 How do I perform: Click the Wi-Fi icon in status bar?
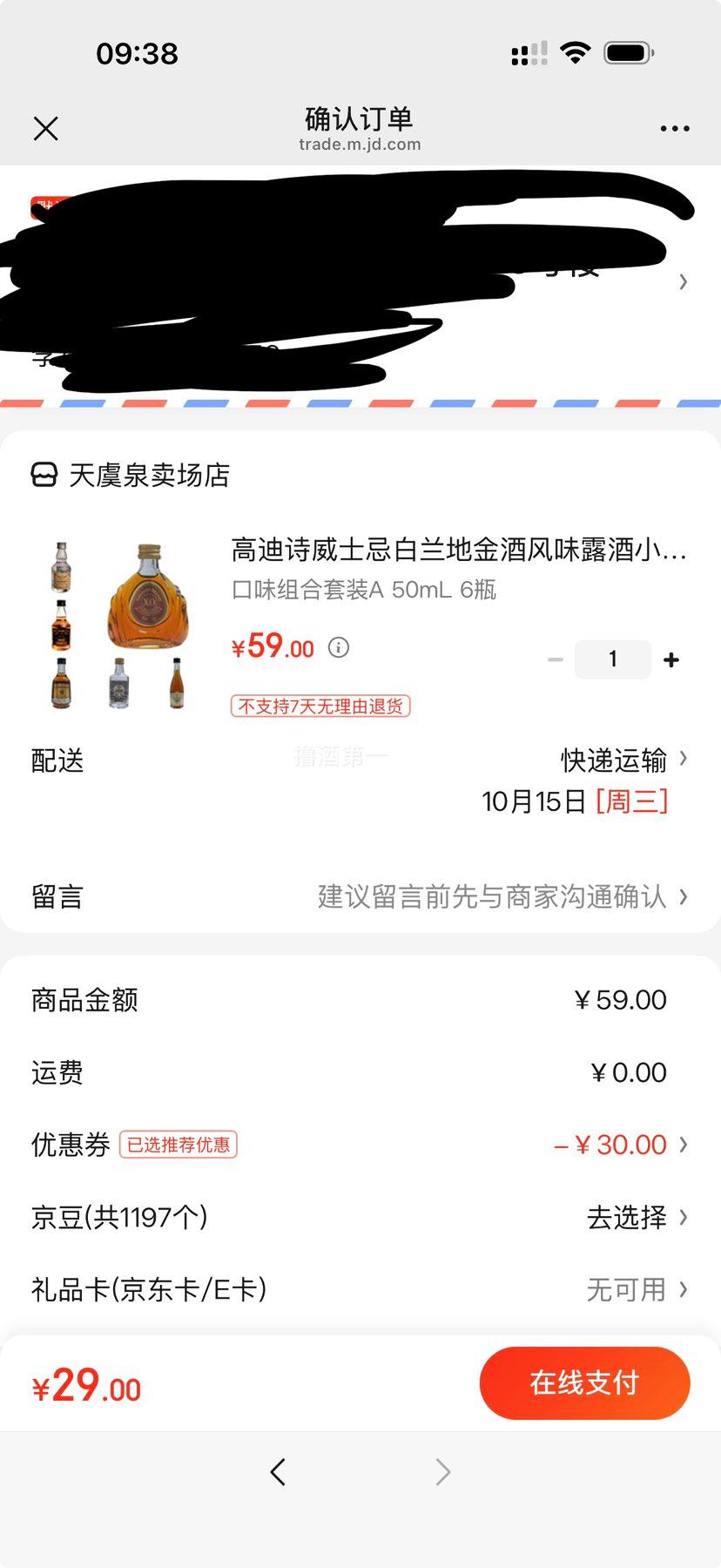coord(575,52)
